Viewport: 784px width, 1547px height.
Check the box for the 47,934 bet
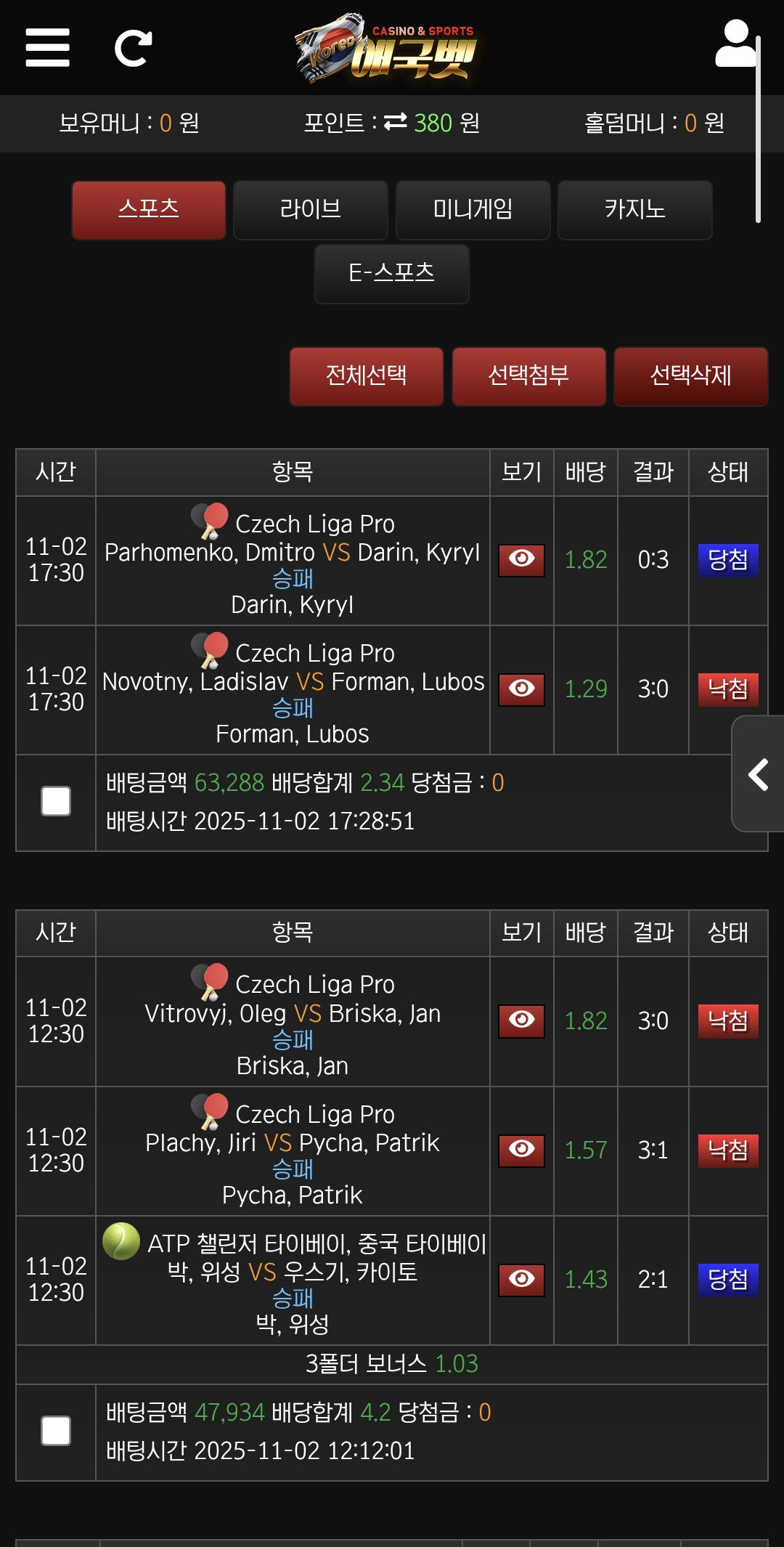(x=56, y=1432)
